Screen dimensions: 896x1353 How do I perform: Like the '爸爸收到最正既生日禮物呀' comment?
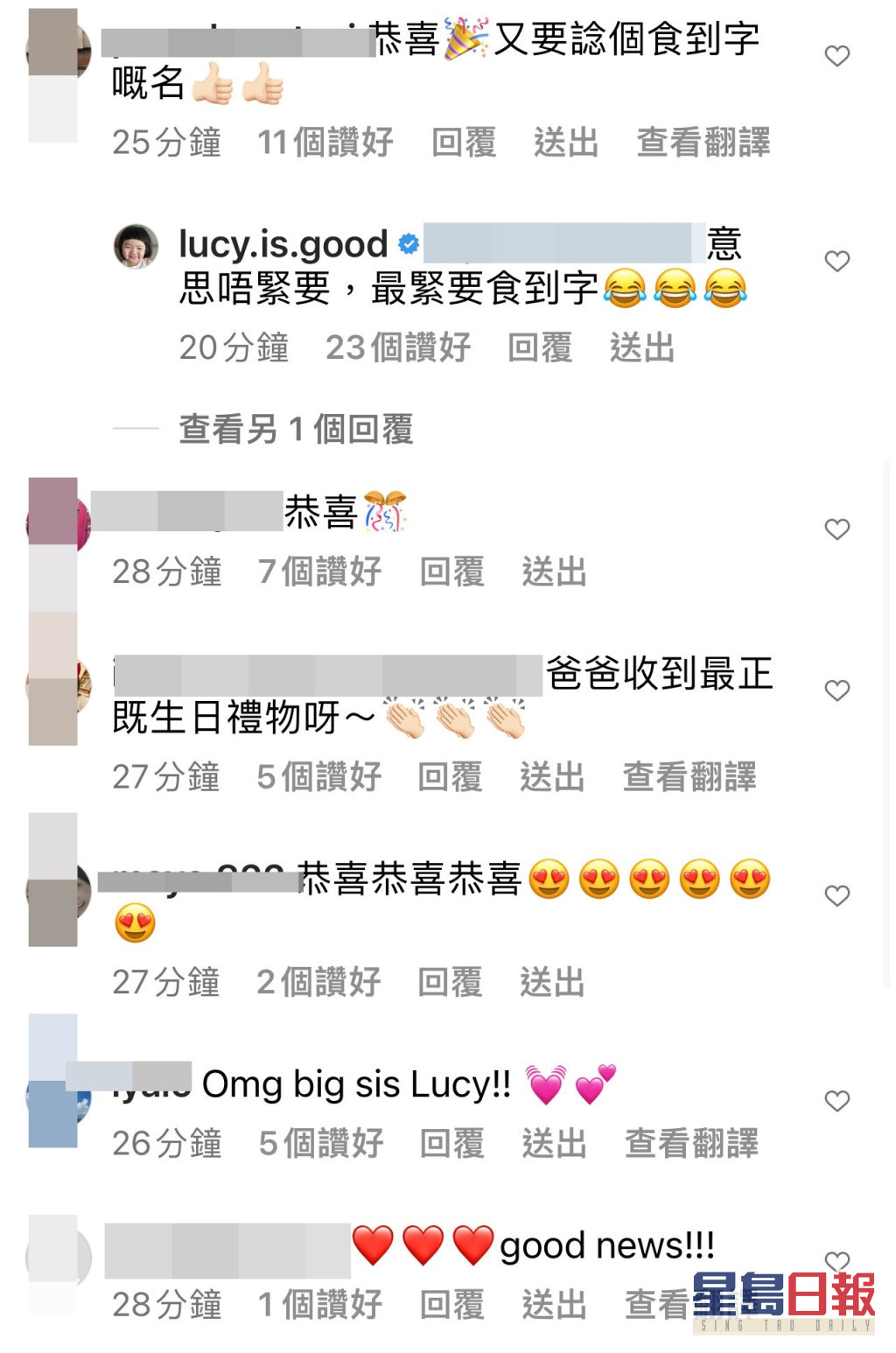[837, 691]
